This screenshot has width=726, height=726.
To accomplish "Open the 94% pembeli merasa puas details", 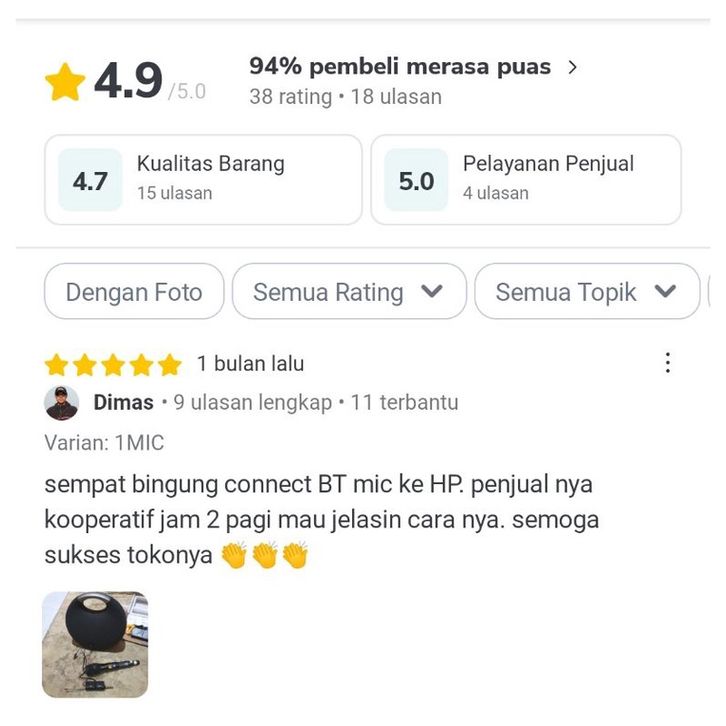I will [x=413, y=68].
